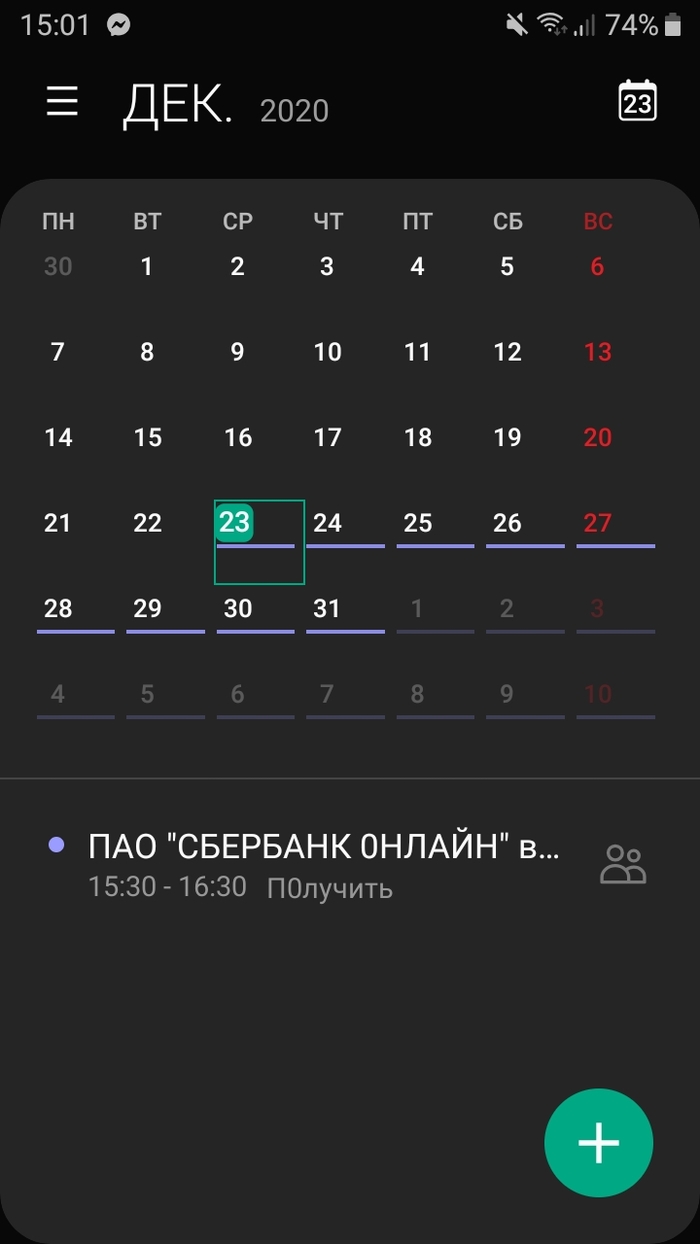Choose December 1 in the calendar
The image size is (700, 1244).
tap(147, 267)
